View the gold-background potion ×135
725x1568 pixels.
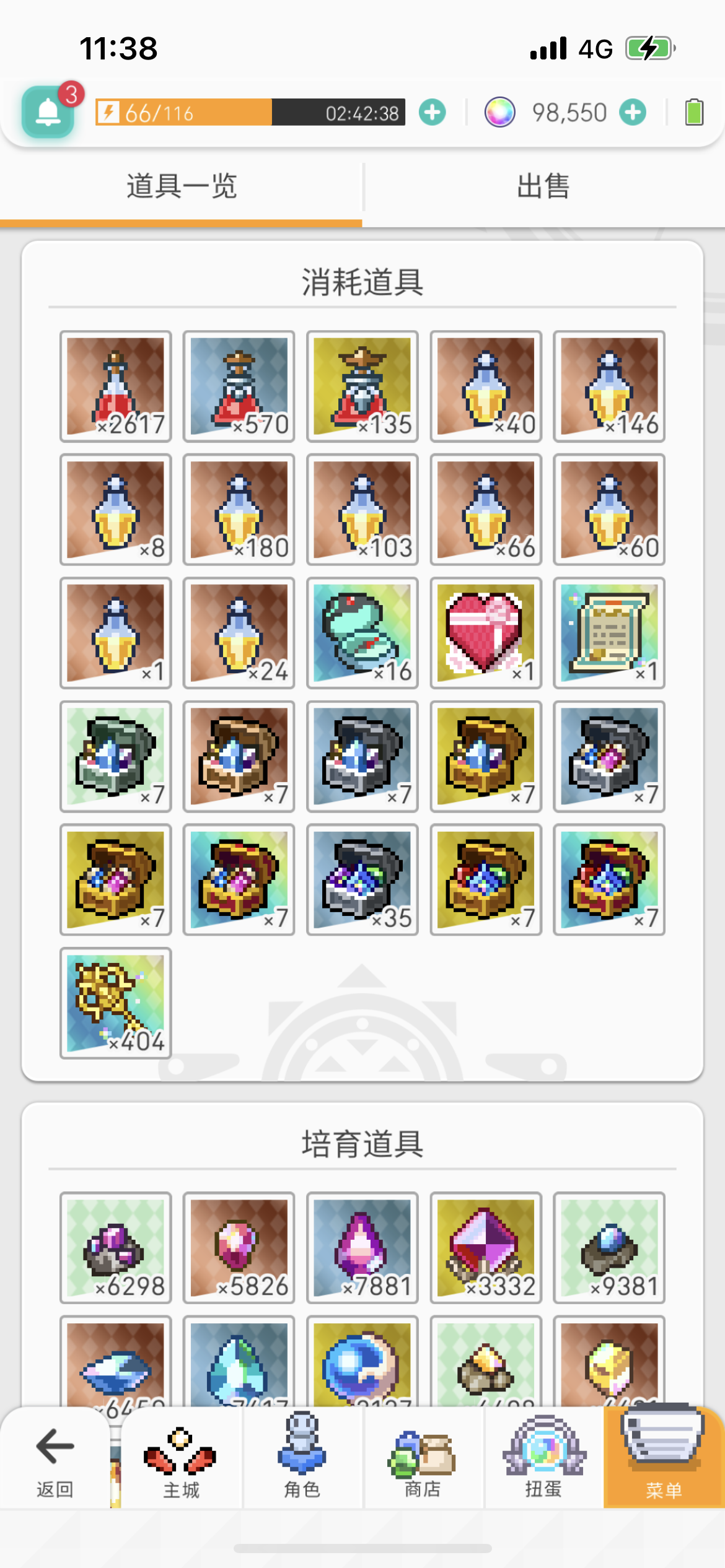362,386
